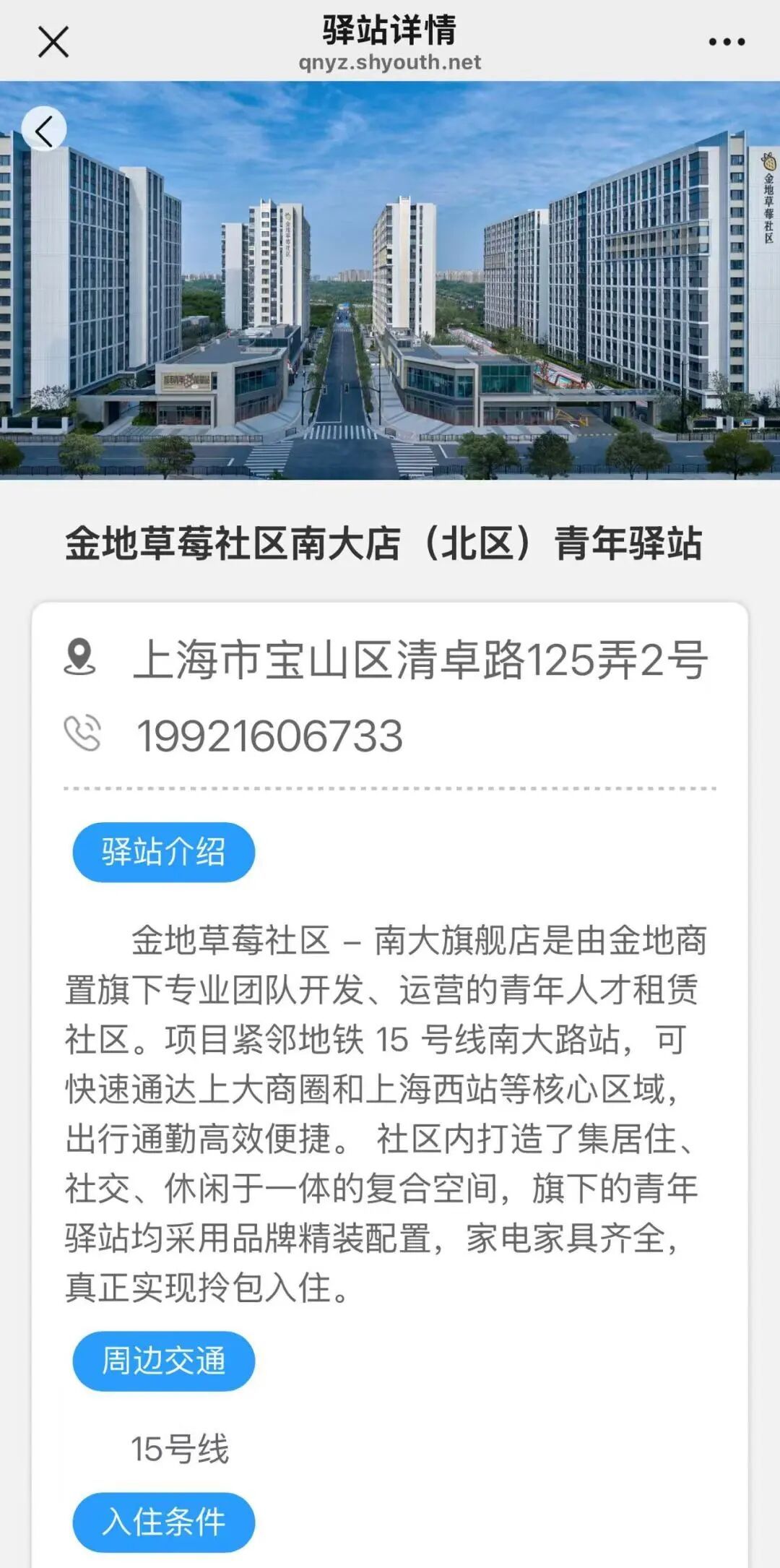Go back using the arrow on the photo
This screenshot has height=1568, width=780.
(44, 131)
